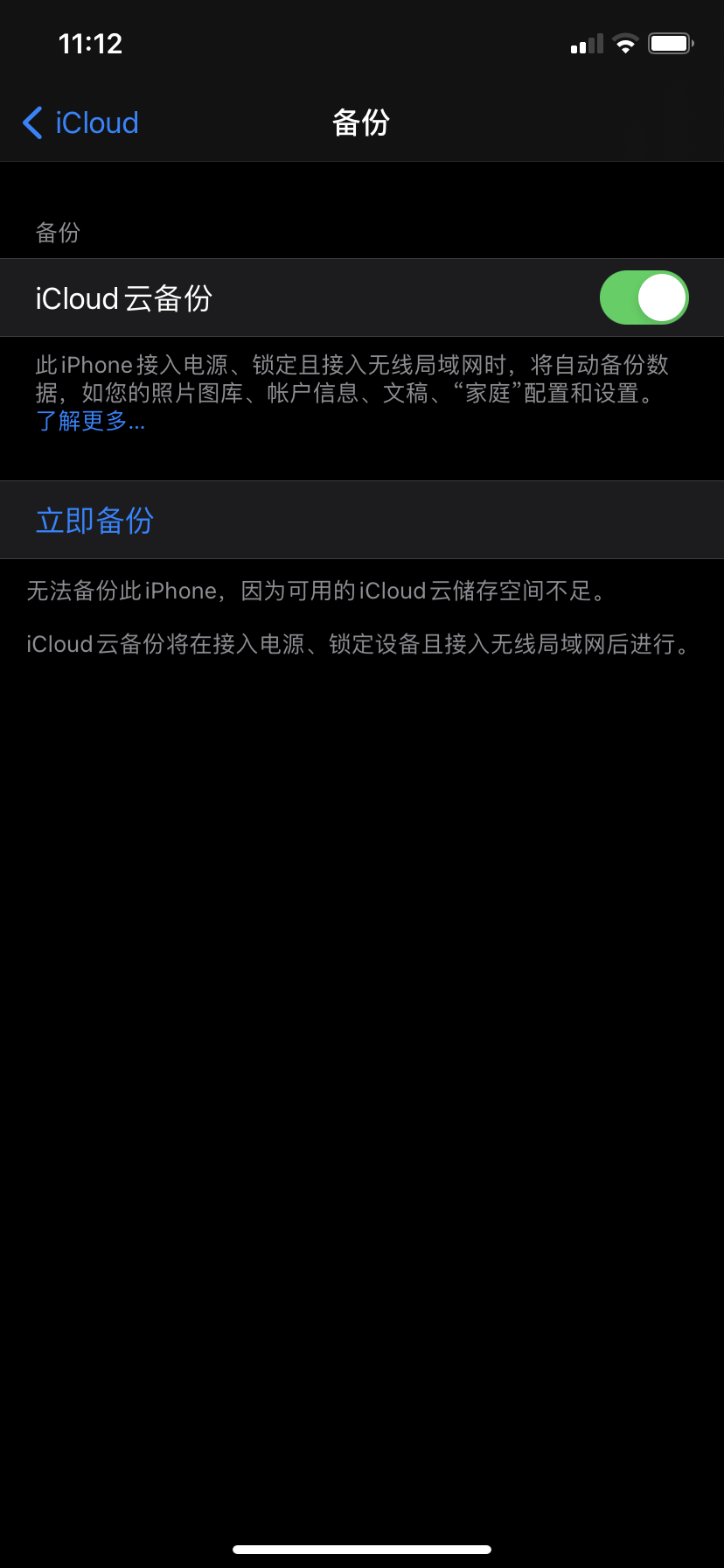Open the 了解更多 link
This screenshot has width=724, height=1568.
tap(90, 422)
